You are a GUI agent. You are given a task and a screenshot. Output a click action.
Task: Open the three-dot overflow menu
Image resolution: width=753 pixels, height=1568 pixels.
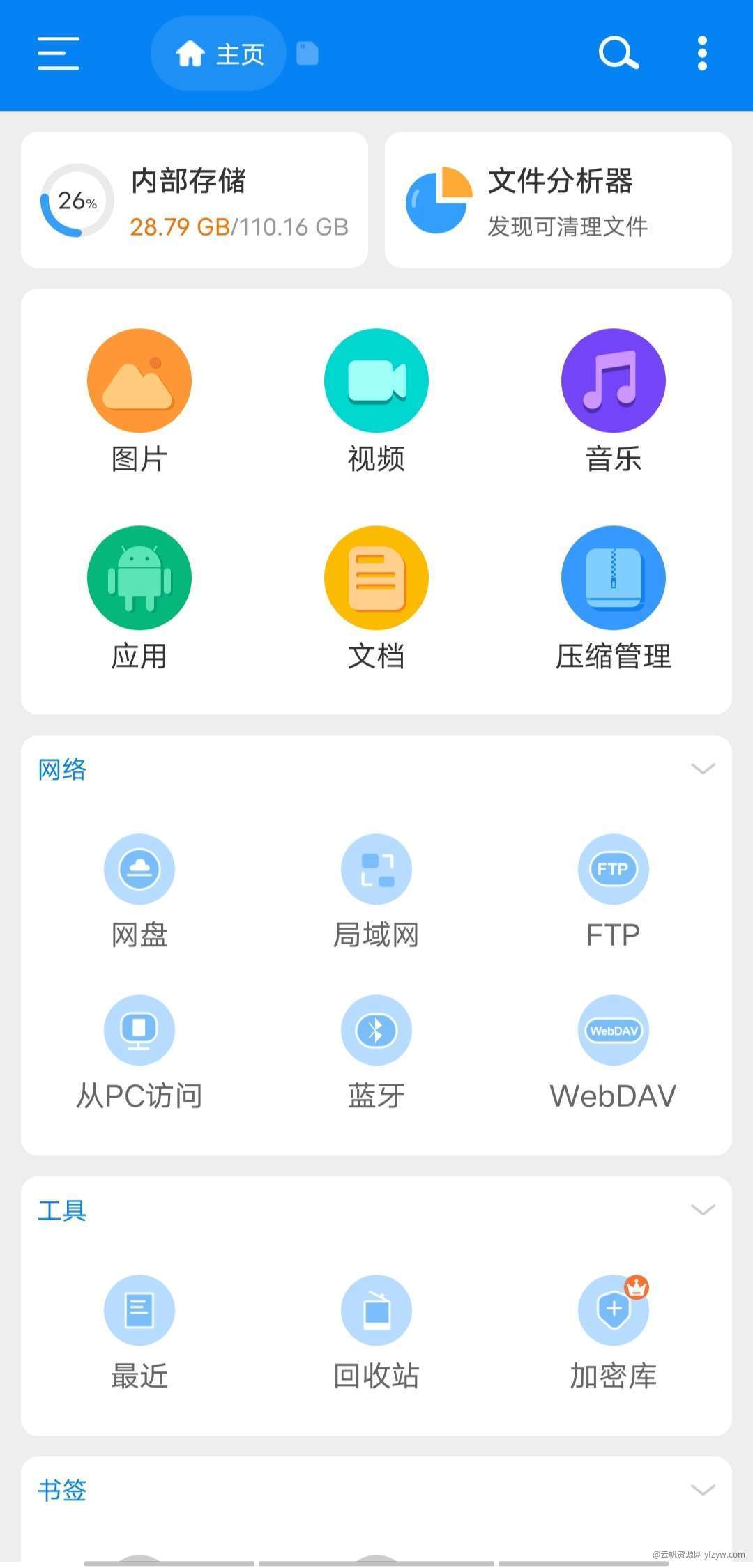click(x=702, y=54)
